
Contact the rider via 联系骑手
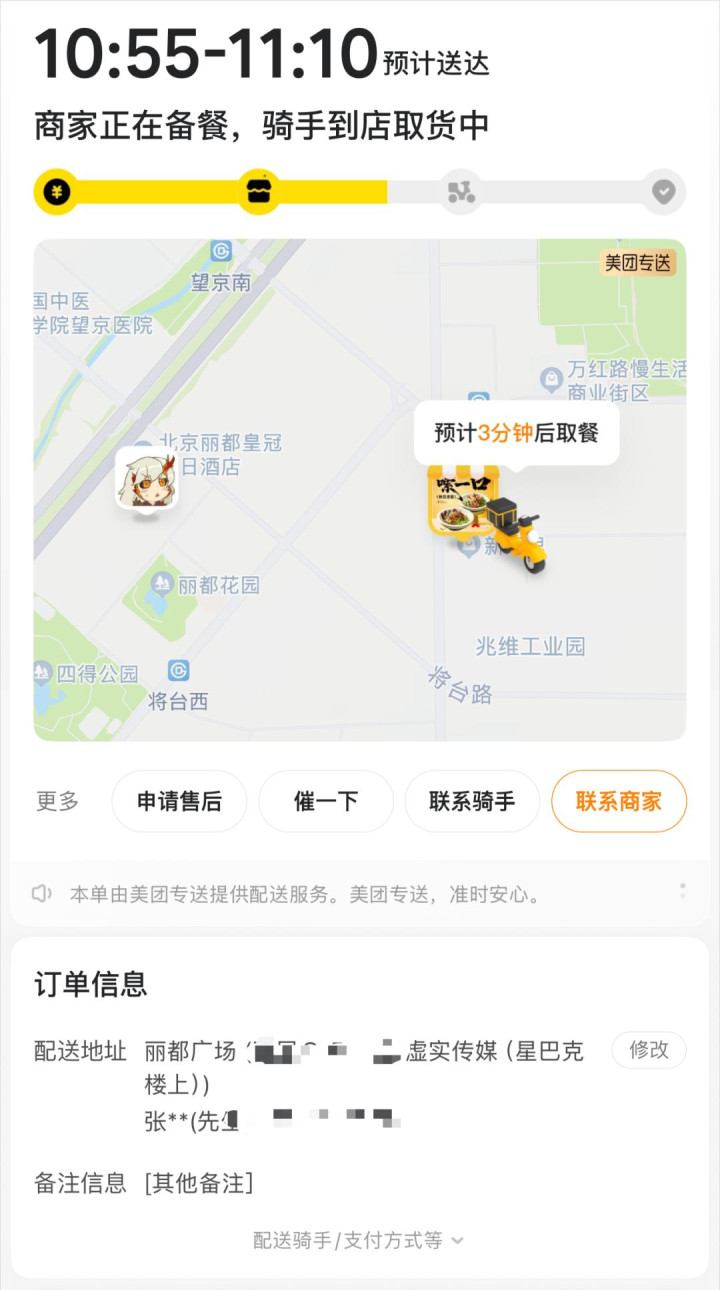(472, 801)
